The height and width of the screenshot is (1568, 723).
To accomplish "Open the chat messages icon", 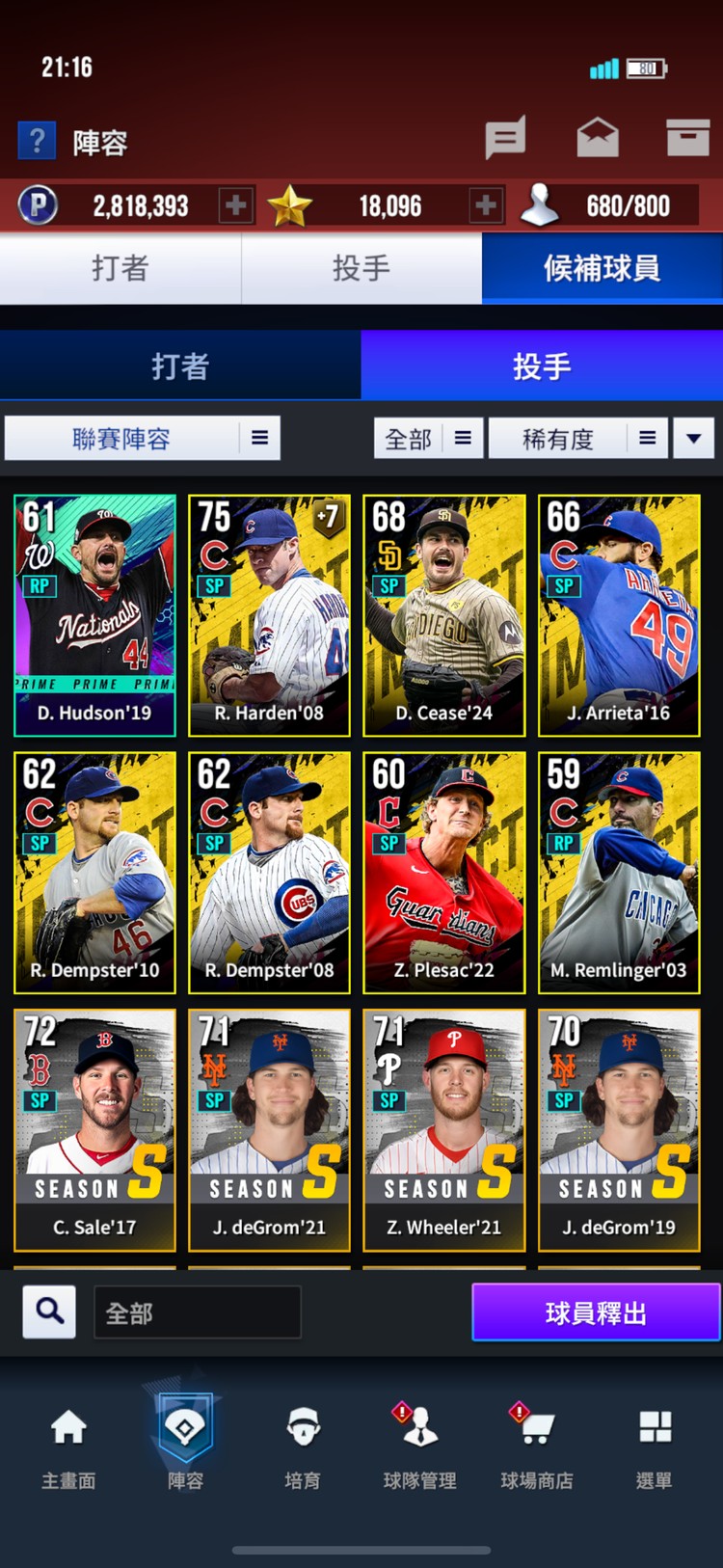I will click(x=505, y=138).
